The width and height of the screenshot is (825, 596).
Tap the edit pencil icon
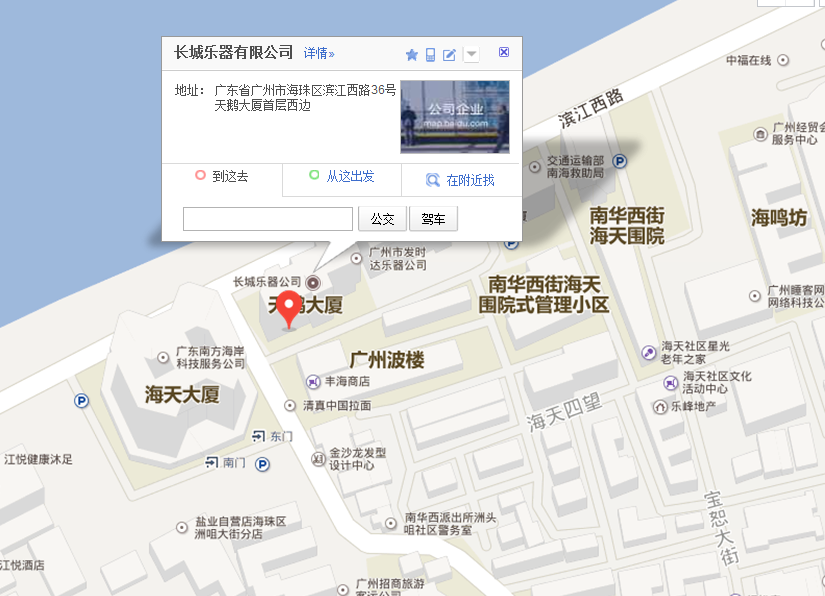point(449,54)
